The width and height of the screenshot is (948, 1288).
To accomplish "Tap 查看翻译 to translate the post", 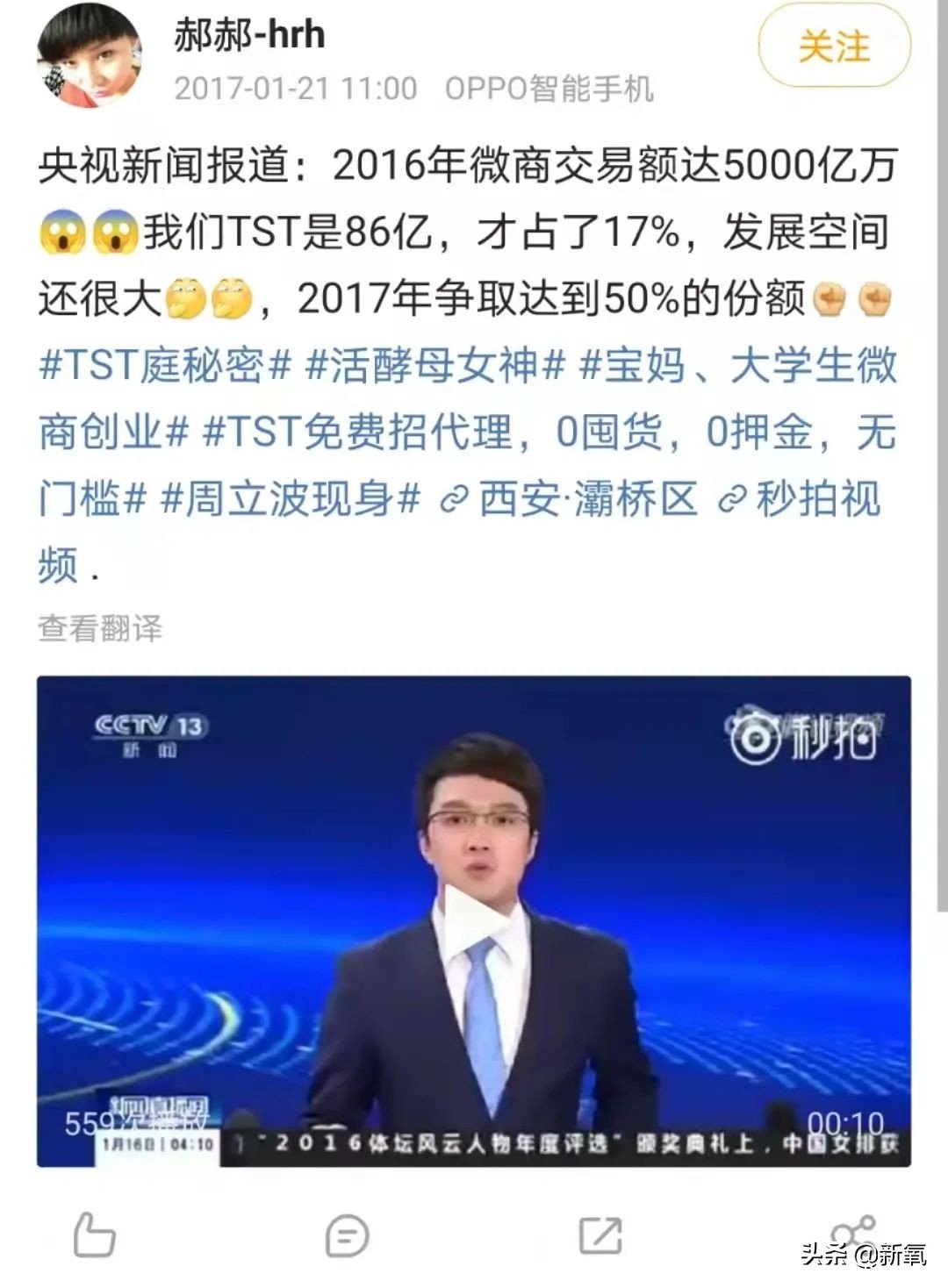I will (x=100, y=628).
